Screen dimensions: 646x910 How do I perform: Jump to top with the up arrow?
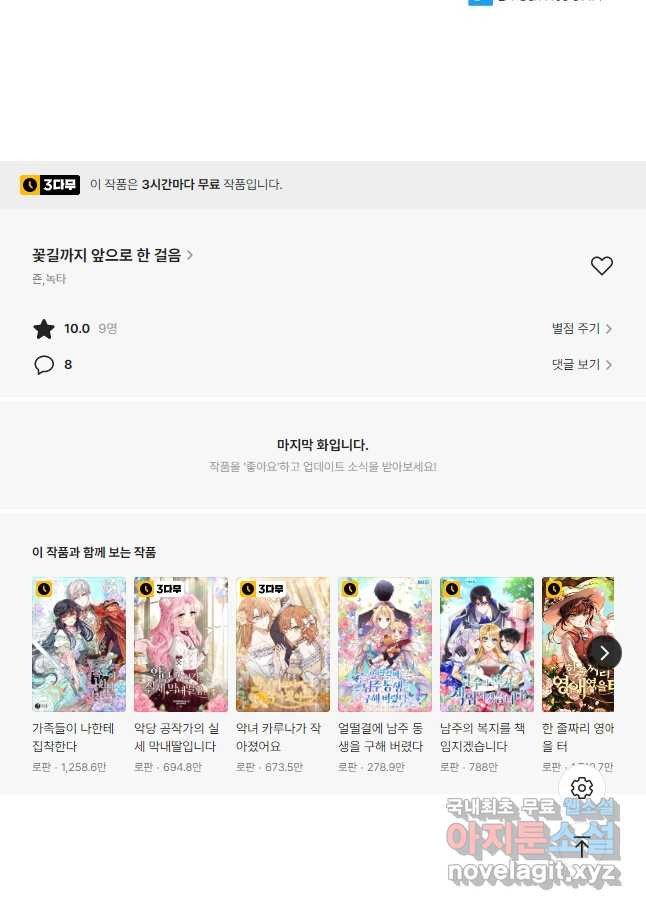[582, 846]
